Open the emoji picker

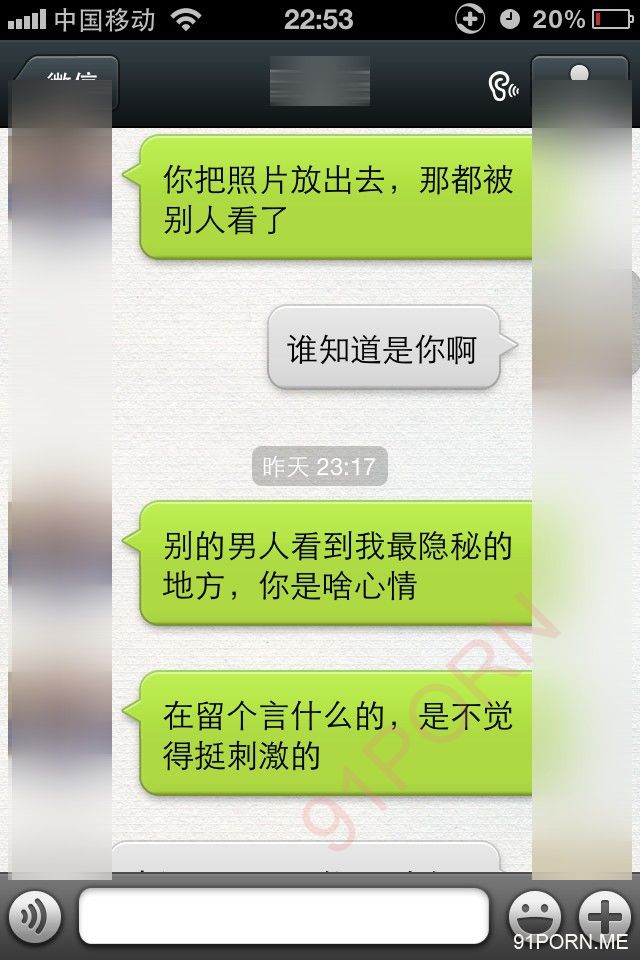(x=535, y=916)
